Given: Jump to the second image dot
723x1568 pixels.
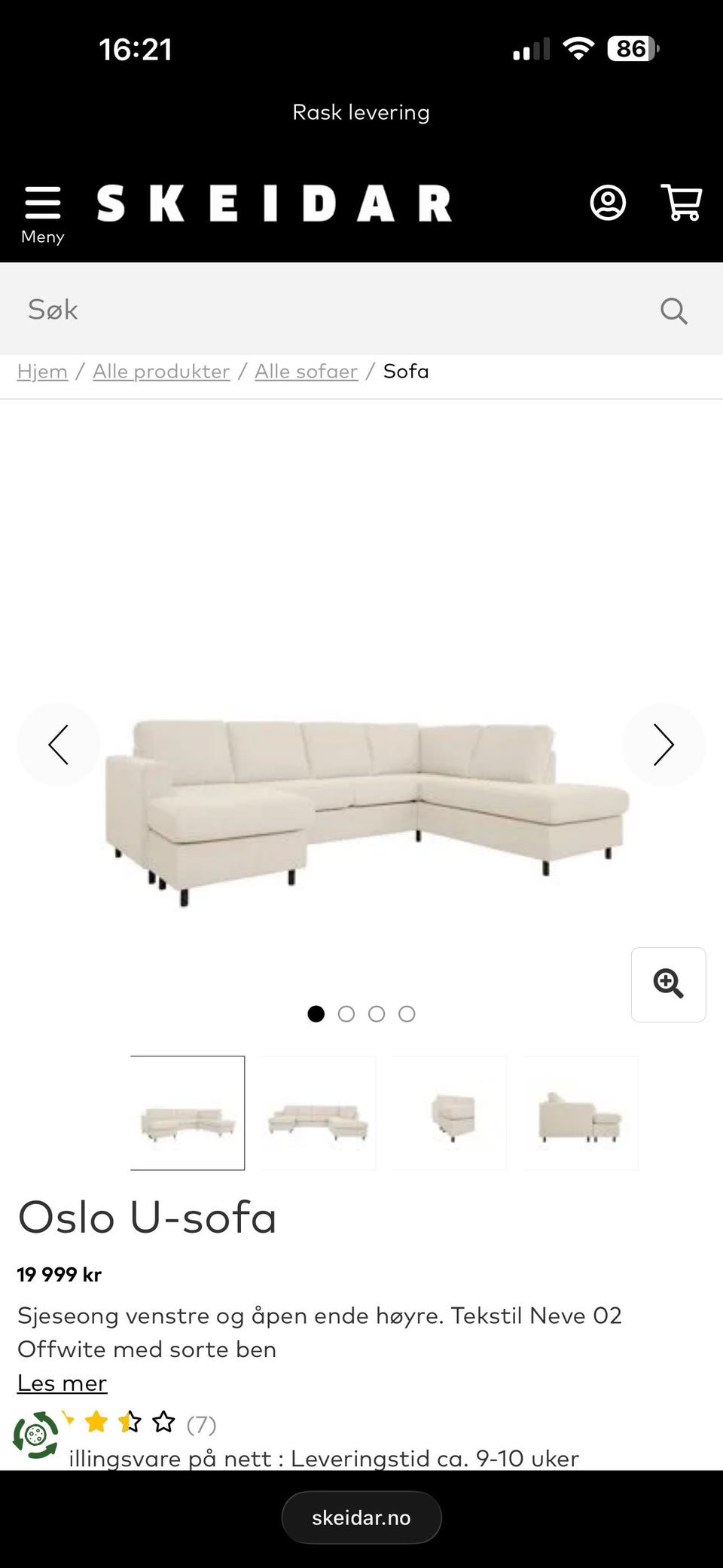Looking at the screenshot, I should click(346, 1014).
